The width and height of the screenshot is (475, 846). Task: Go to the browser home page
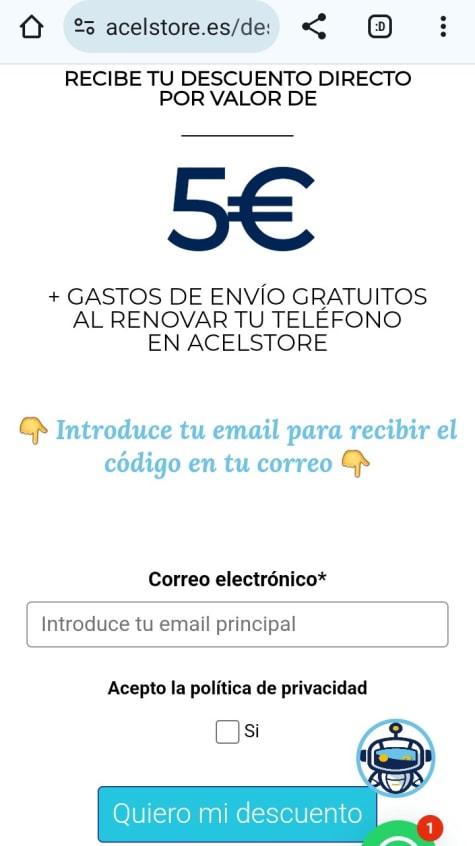coord(31,26)
